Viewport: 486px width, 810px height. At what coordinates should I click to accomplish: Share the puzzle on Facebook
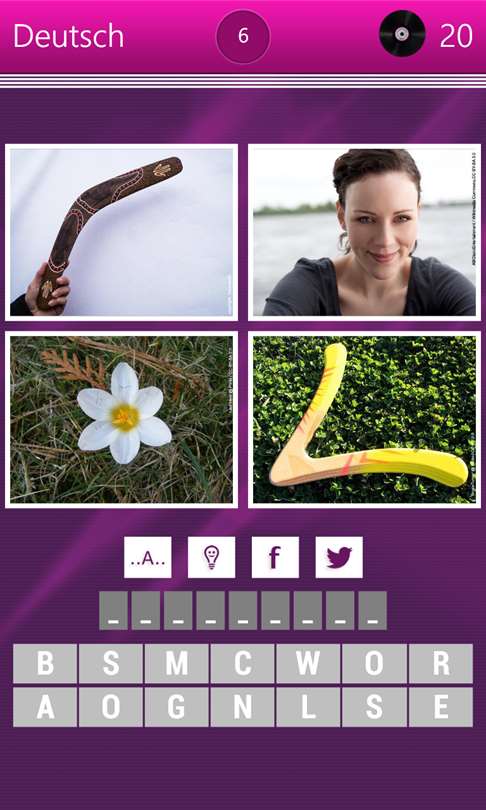(275, 557)
